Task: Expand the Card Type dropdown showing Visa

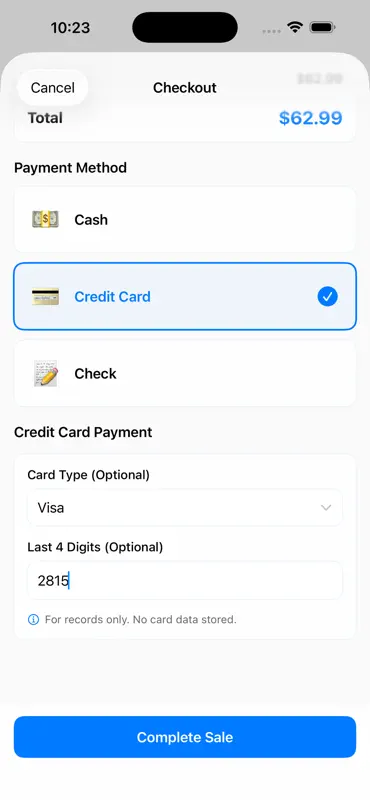Action: pyautogui.click(x=185, y=508)
